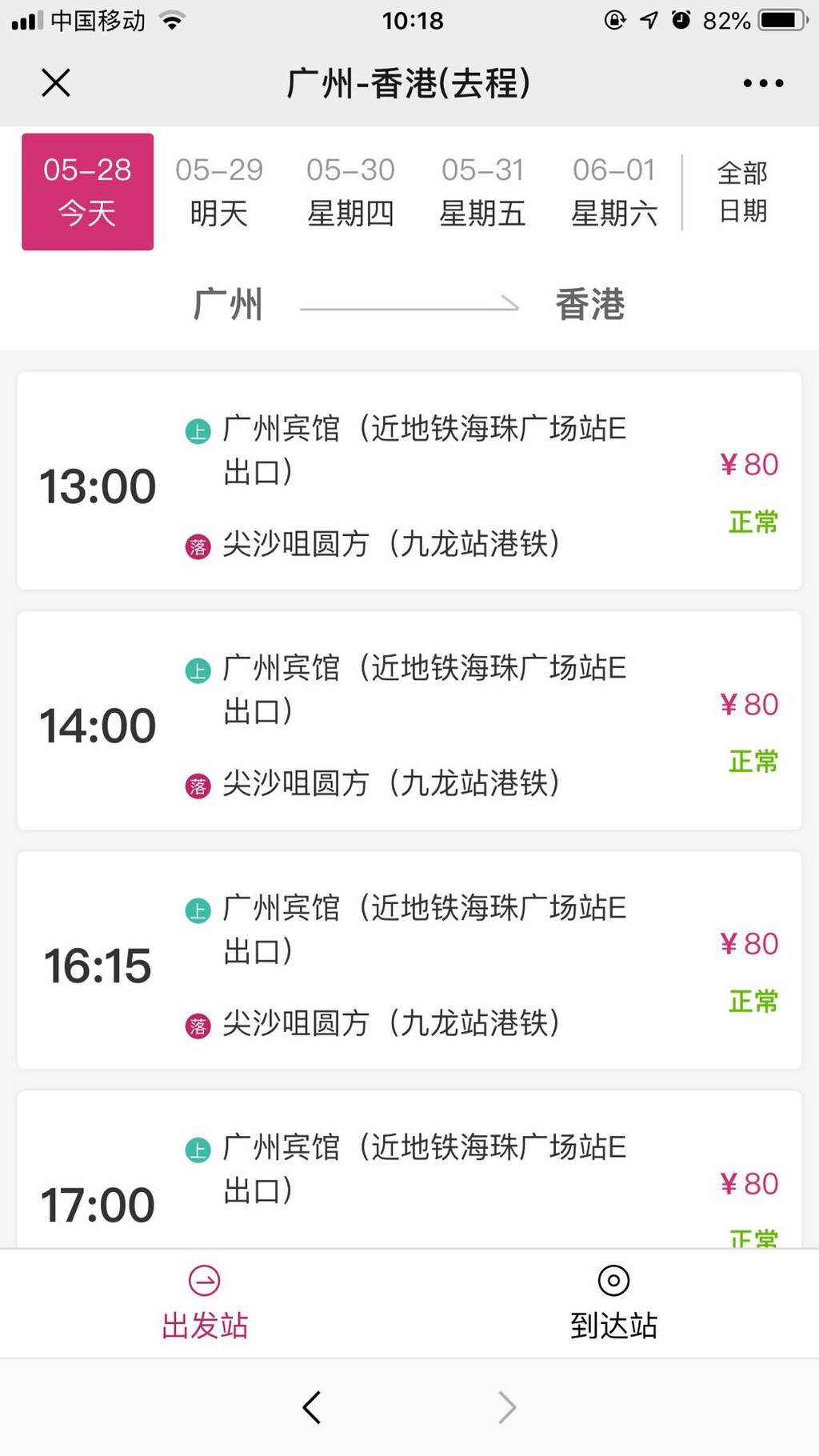Screen dimensions: 819x1456
Task: Choose the 14:00 bus departure
Action: point(409,721)
